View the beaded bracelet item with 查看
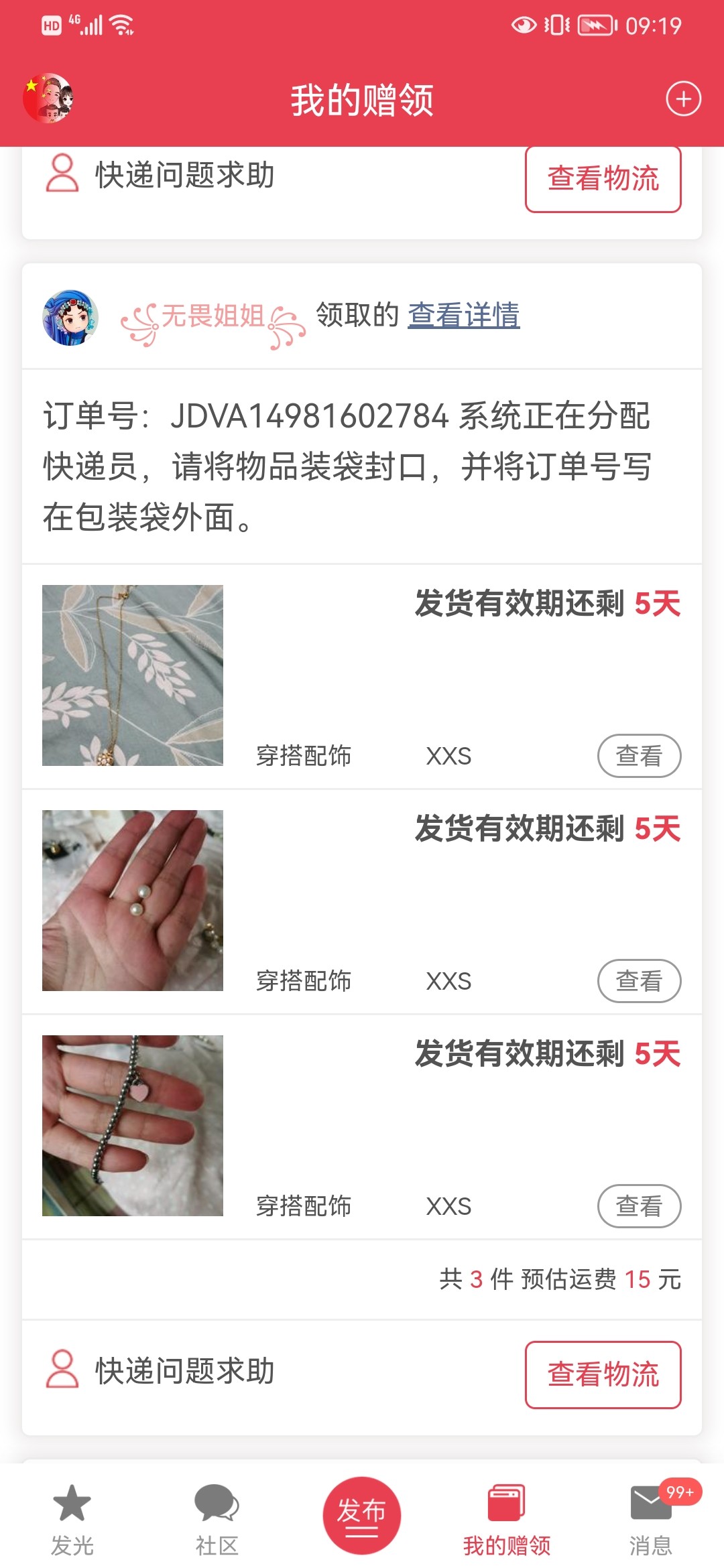This screenshot has width=724, height=1568. click(639, 1206)
